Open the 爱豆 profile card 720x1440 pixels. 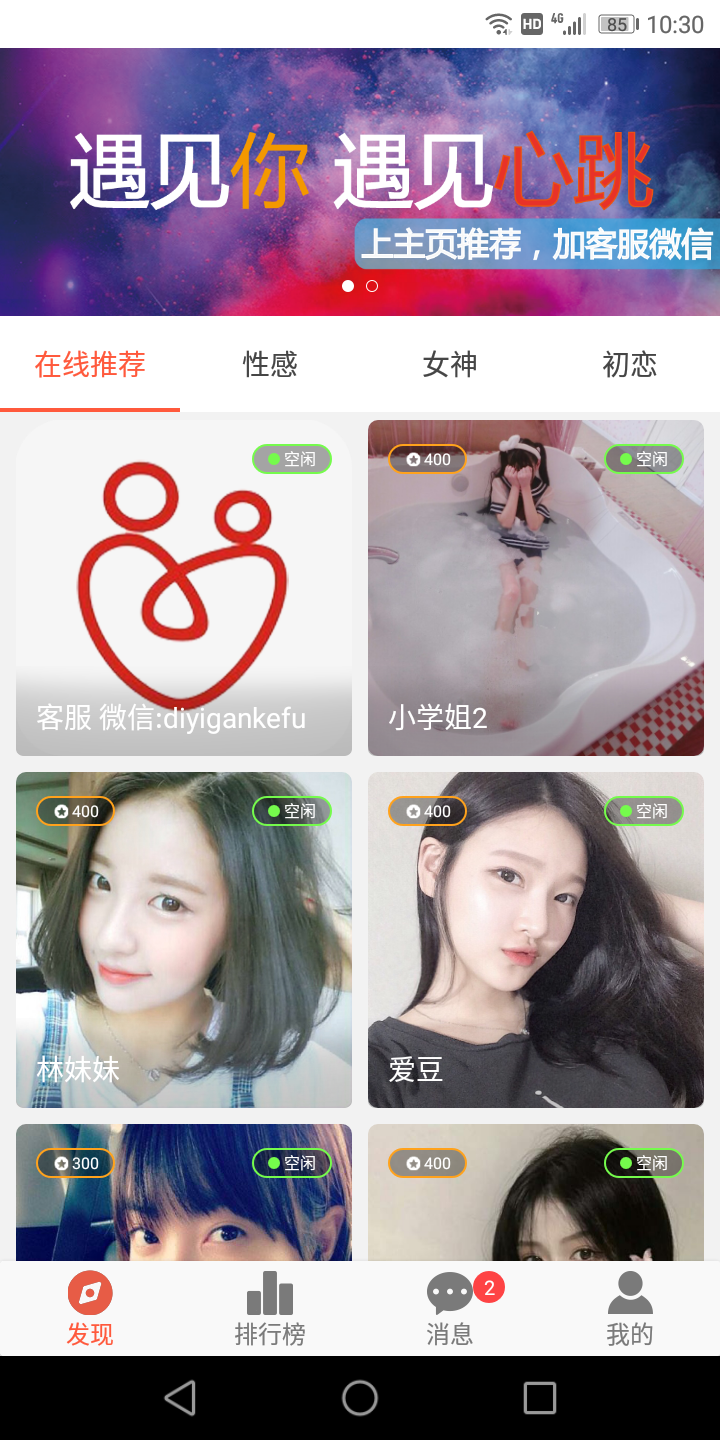[536, 940]
